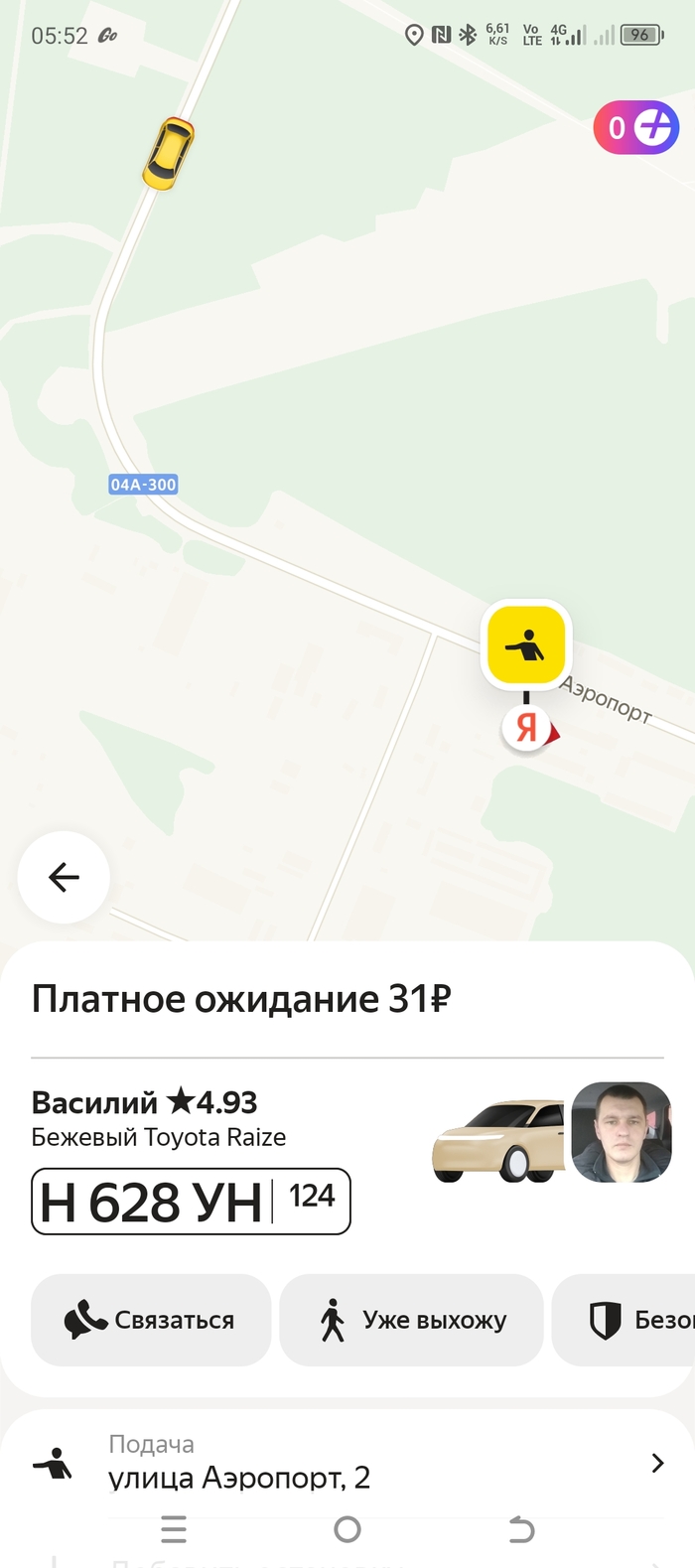Go back with the arrow button
Screen dimensions: 695x1568
64,877
